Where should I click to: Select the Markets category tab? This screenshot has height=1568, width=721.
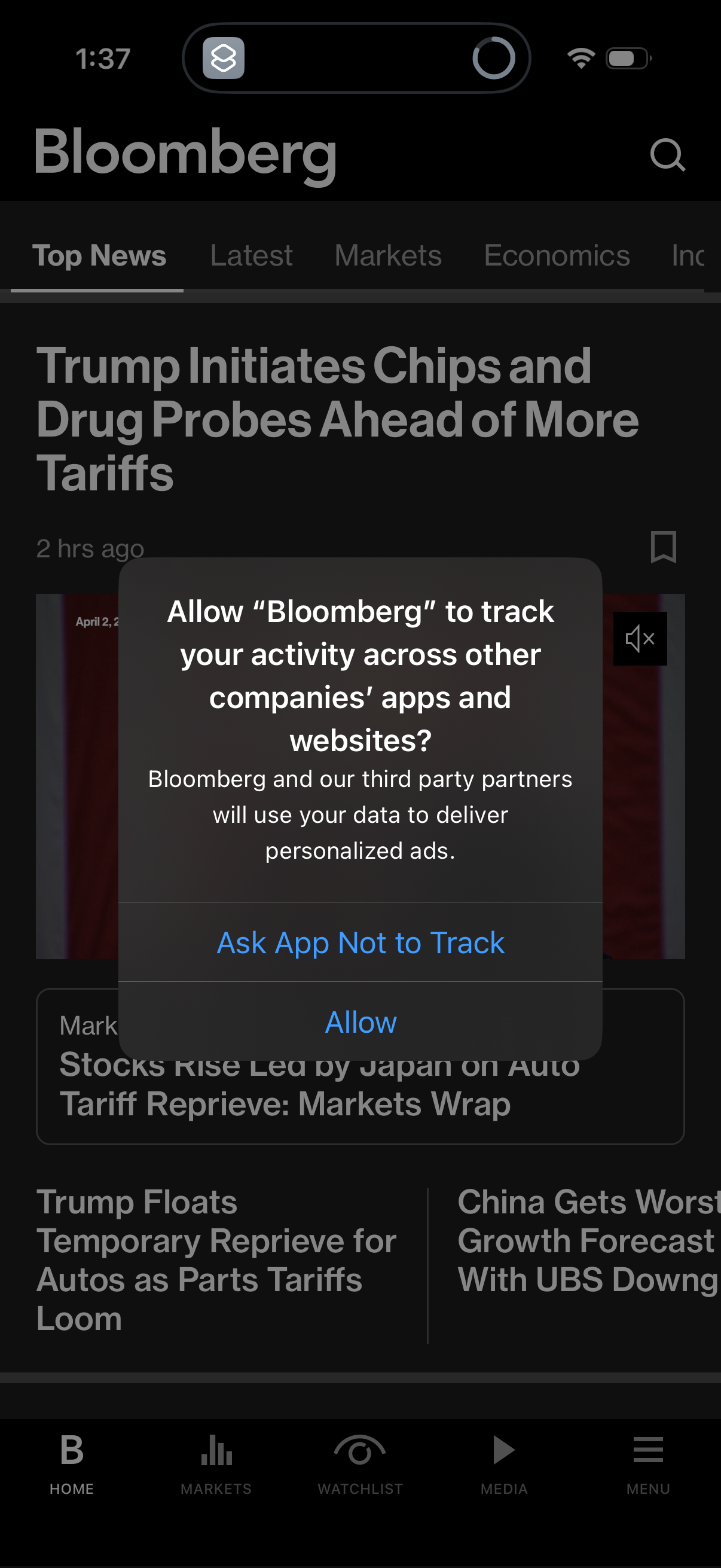click(x=388, y=256)
